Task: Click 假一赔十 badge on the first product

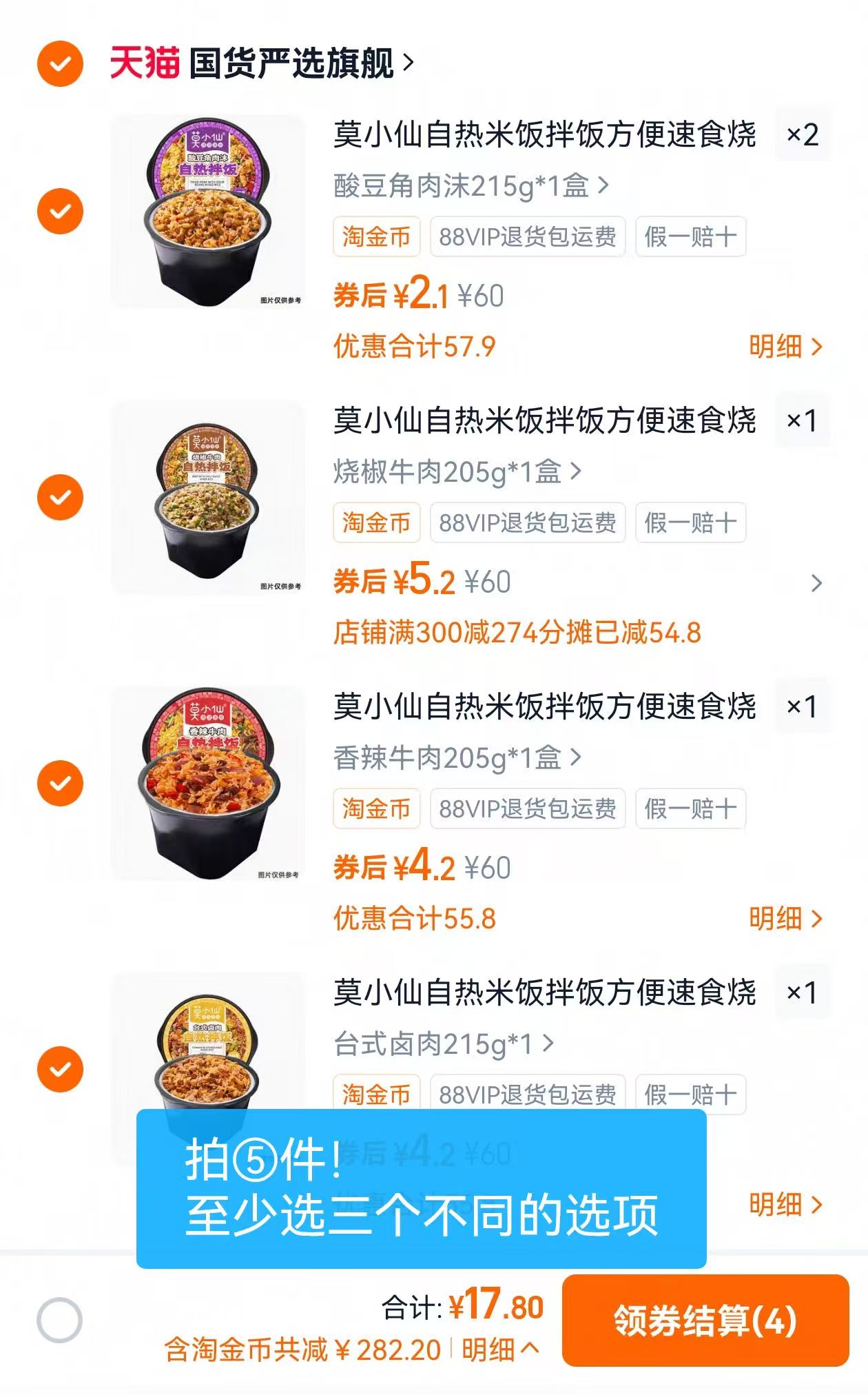Action: tap(692, 236)
